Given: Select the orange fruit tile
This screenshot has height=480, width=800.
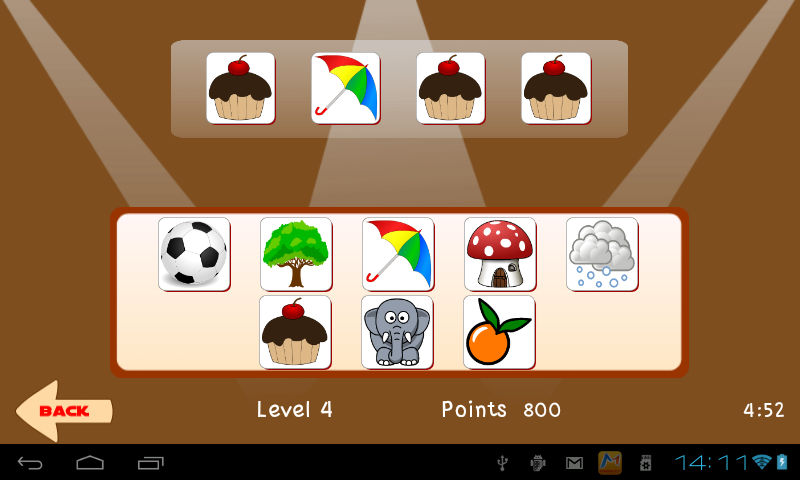Looking at the screenshot, I should [499, 332].
